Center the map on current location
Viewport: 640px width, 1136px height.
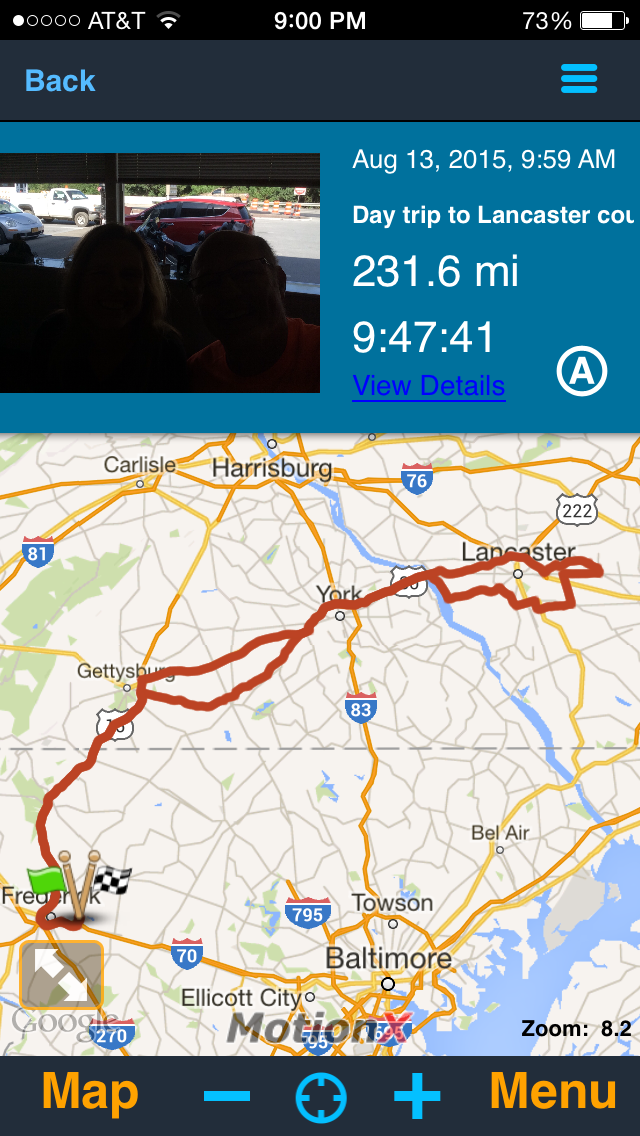(x=320, y=1097)
